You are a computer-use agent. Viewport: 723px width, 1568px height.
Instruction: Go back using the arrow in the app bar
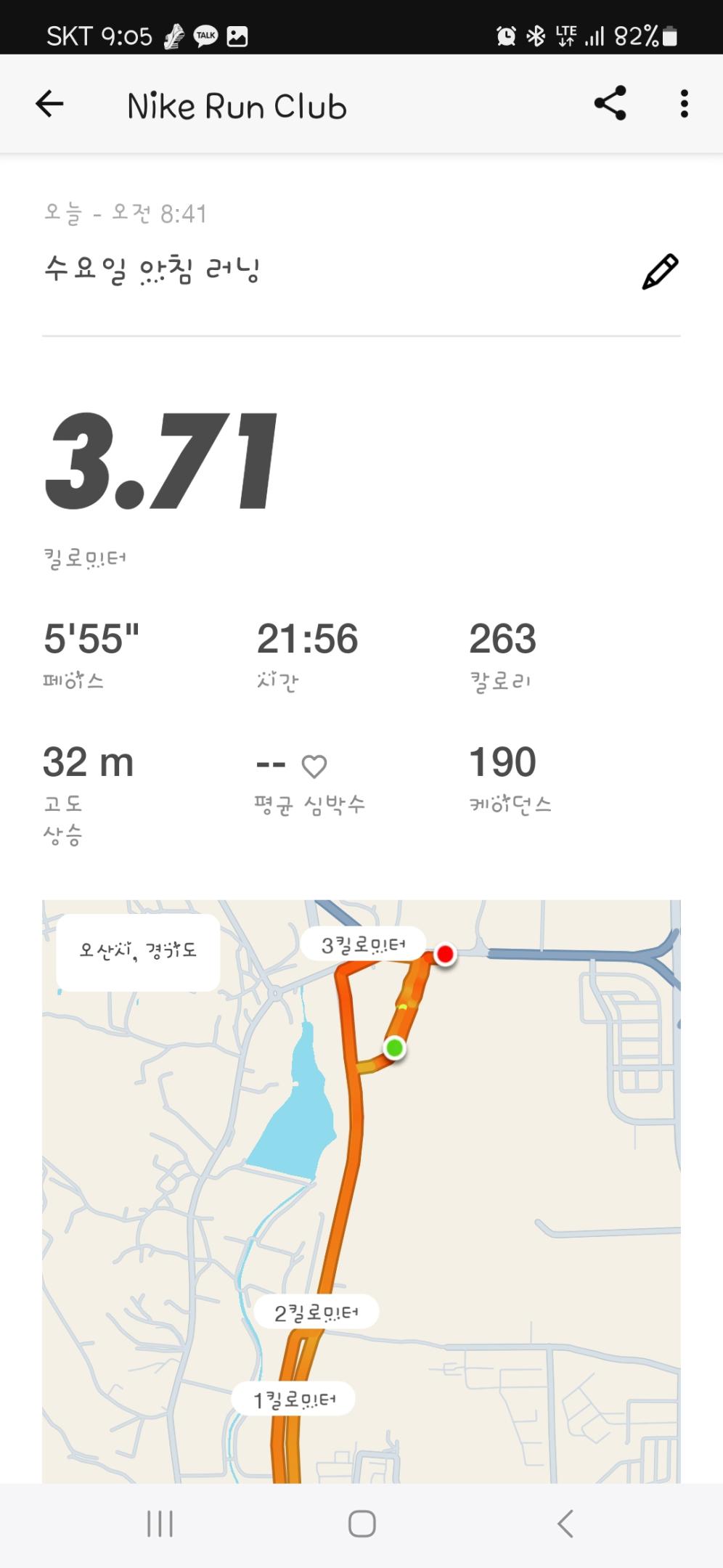click(x=49, y=105)
